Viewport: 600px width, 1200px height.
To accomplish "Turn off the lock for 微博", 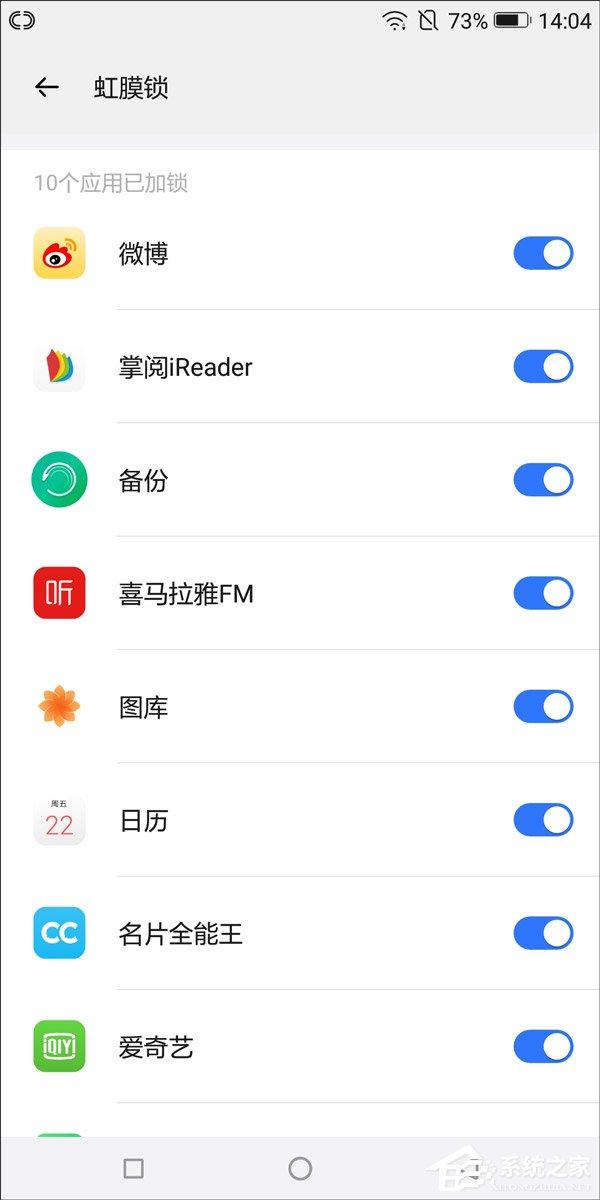I will click(x=543, y=254).
